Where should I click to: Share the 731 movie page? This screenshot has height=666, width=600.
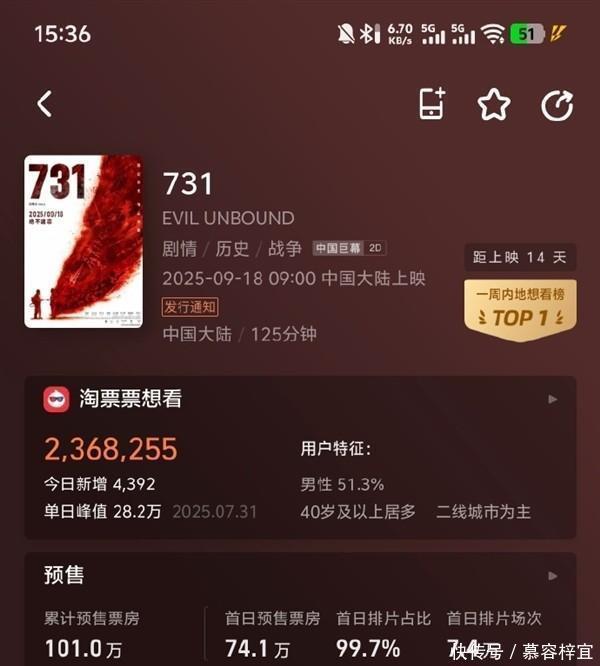tap(557, 104)
